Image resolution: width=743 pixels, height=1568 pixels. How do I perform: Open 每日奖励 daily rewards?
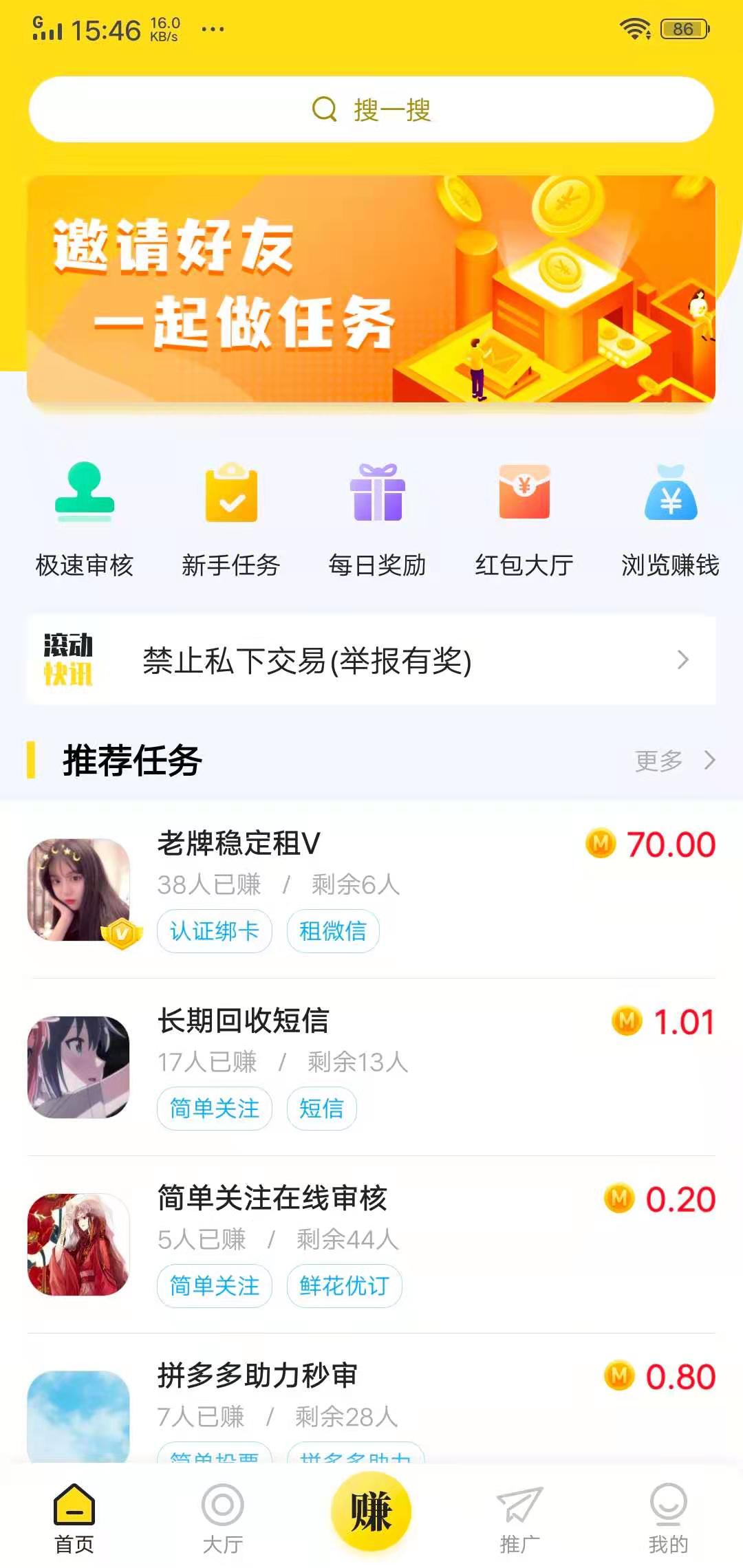377,519
